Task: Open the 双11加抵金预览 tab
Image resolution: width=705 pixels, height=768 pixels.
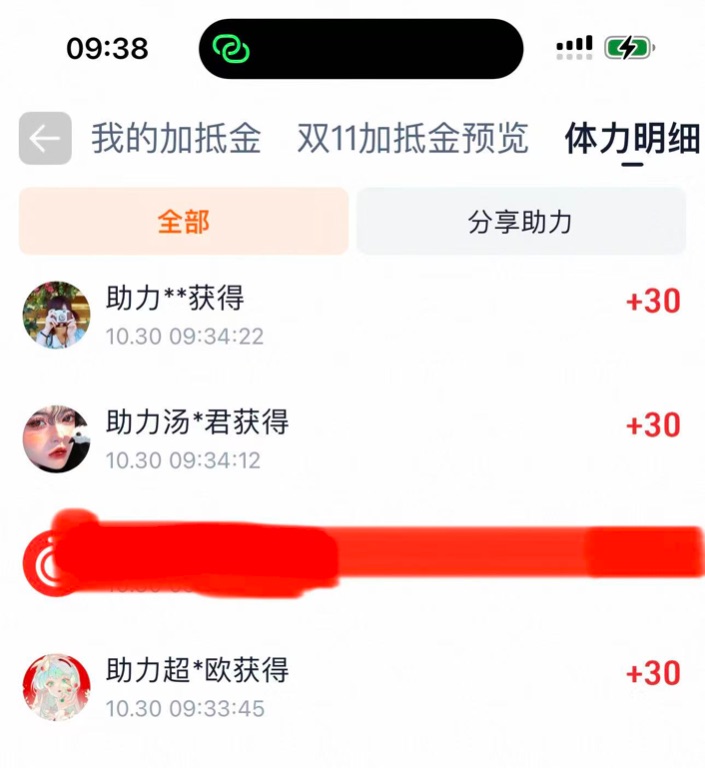Action: pos(412,139)
